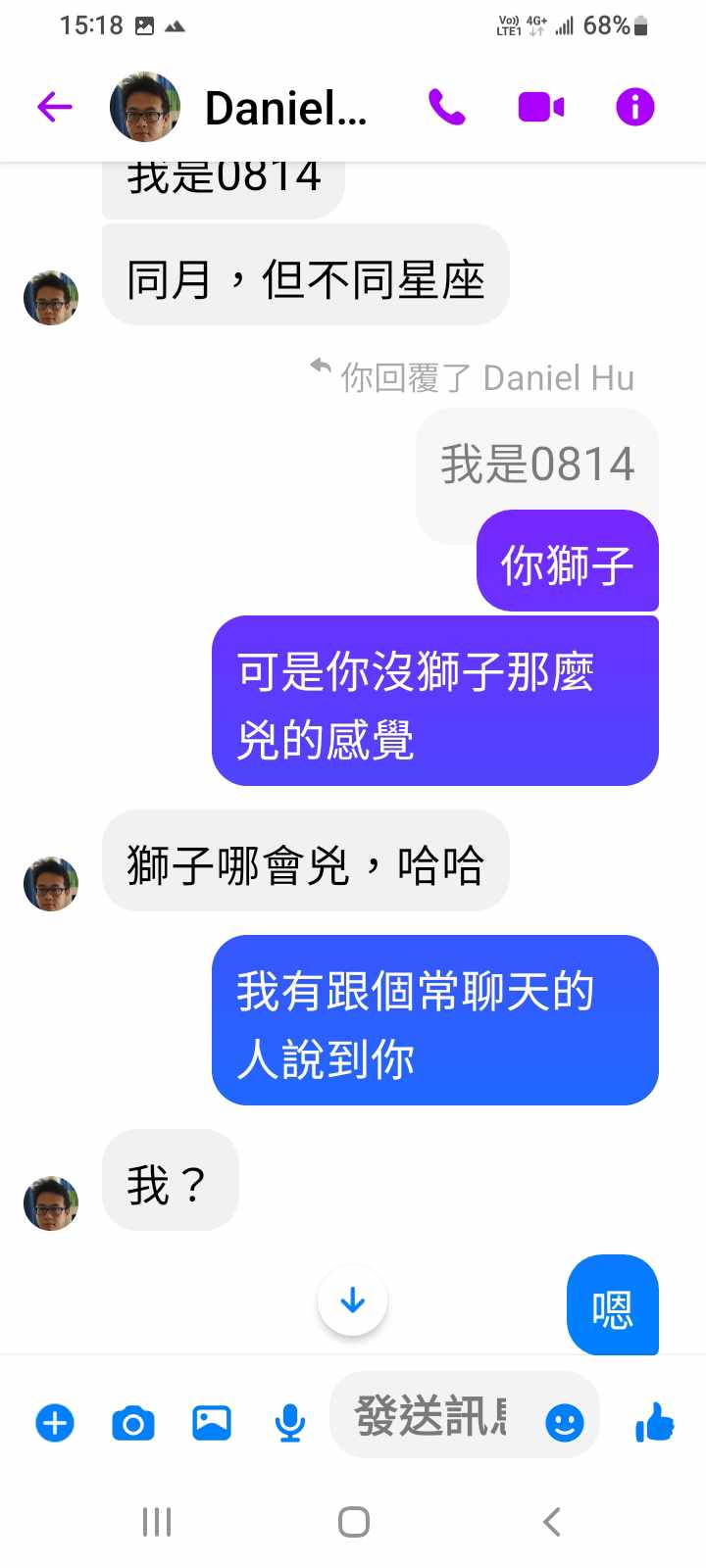Open the recent apps button
The width and height of the screenshot is (706, 1568).
pyautogui.click(x=157, y=1522)
